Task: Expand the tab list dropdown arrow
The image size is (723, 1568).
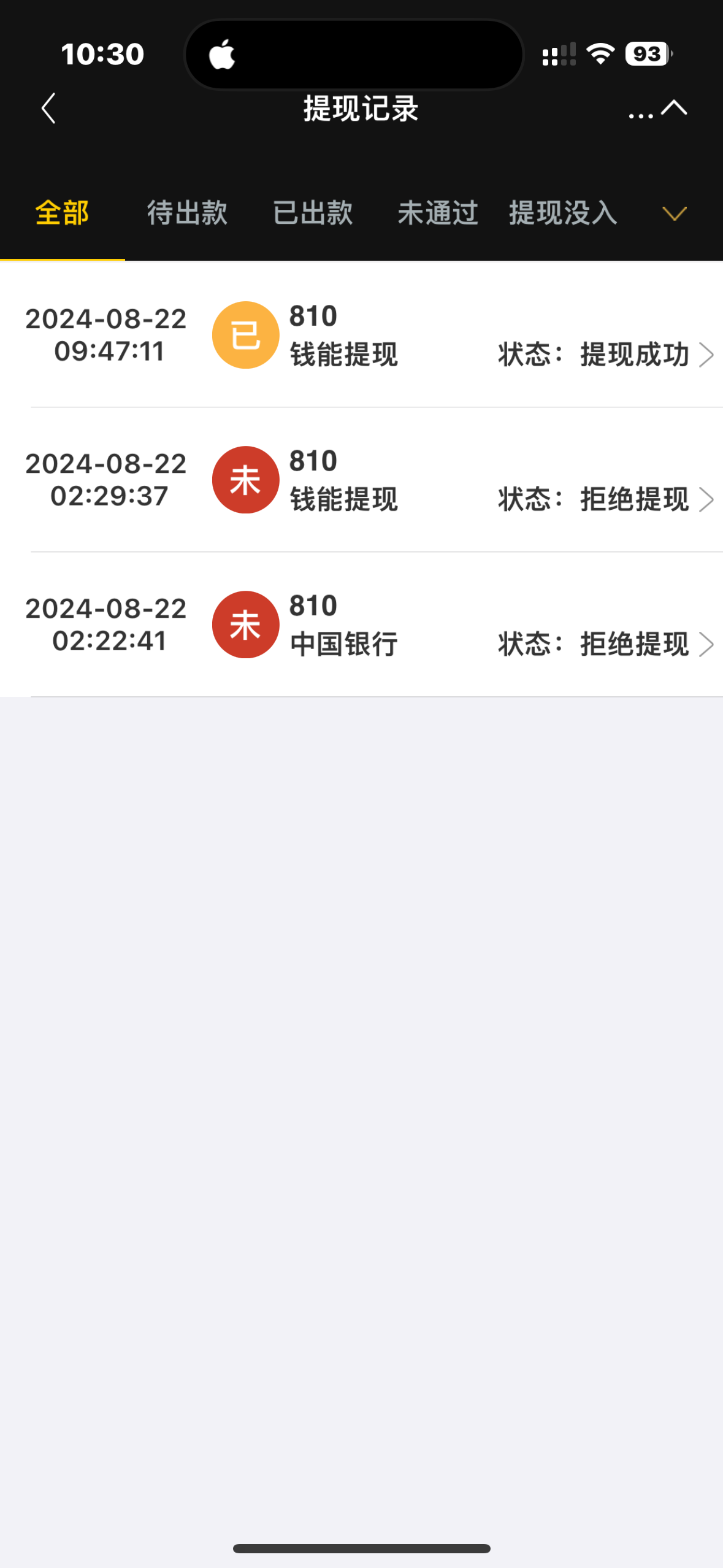Action: (x=675, y=213)
